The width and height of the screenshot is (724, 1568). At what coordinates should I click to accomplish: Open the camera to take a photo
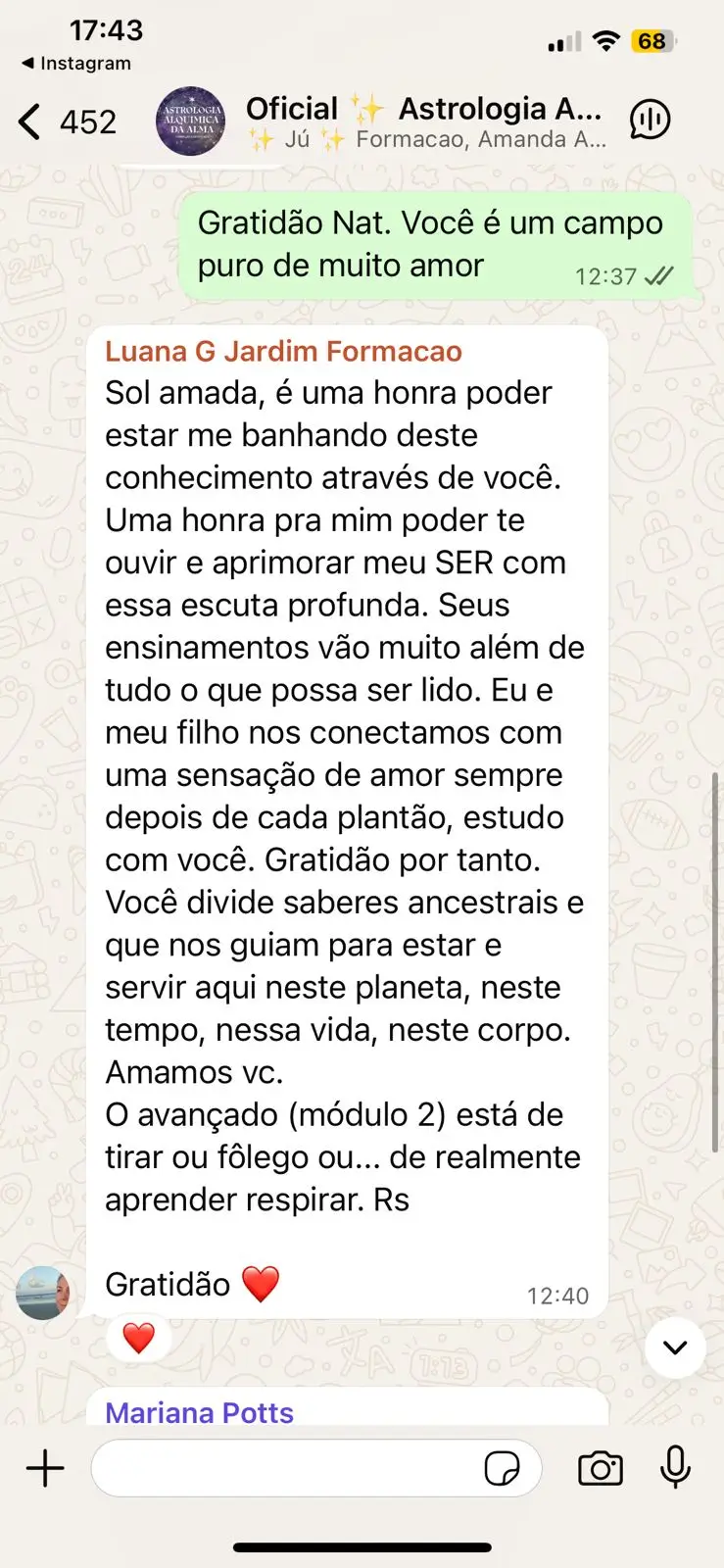pyautogui.click(x=601, y=1468)
